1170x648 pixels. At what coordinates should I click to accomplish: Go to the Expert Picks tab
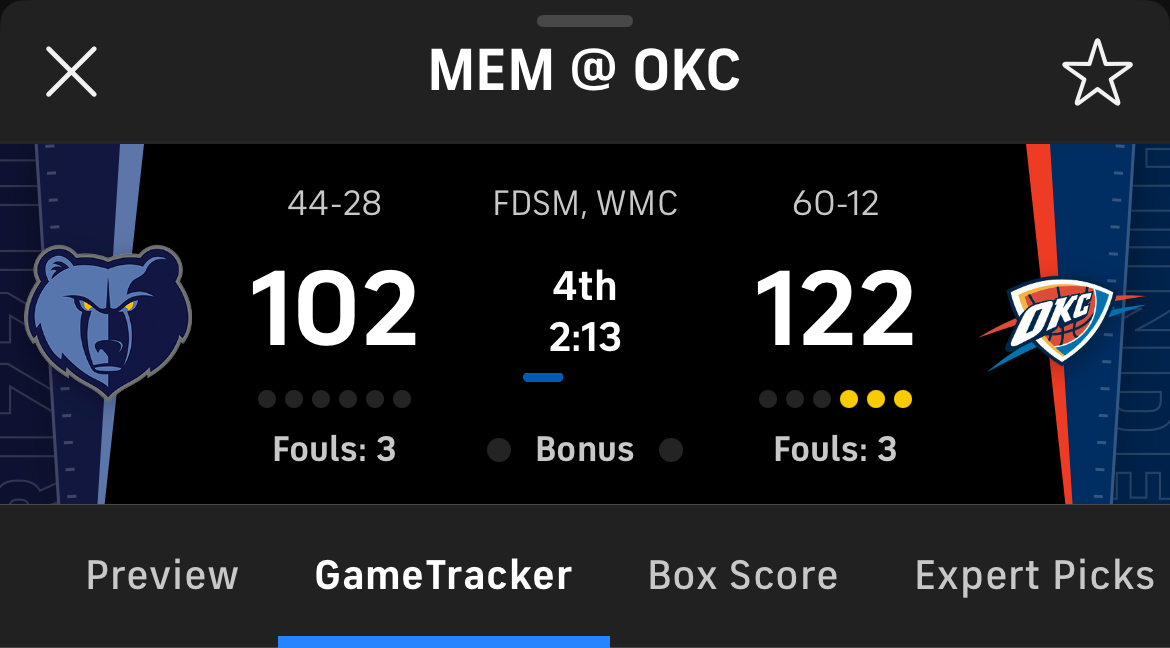tap(1034, 576)
